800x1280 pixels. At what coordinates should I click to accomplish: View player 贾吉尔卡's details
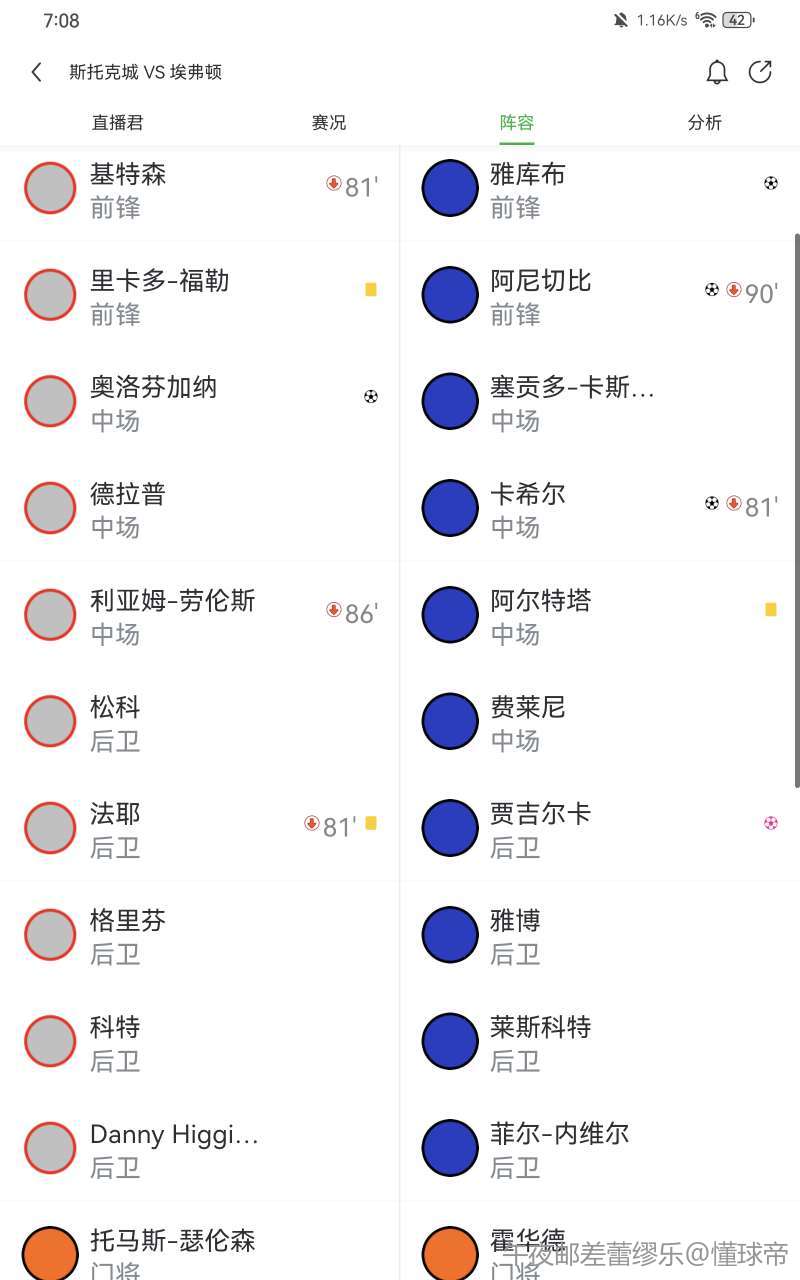tap(600, 828)
